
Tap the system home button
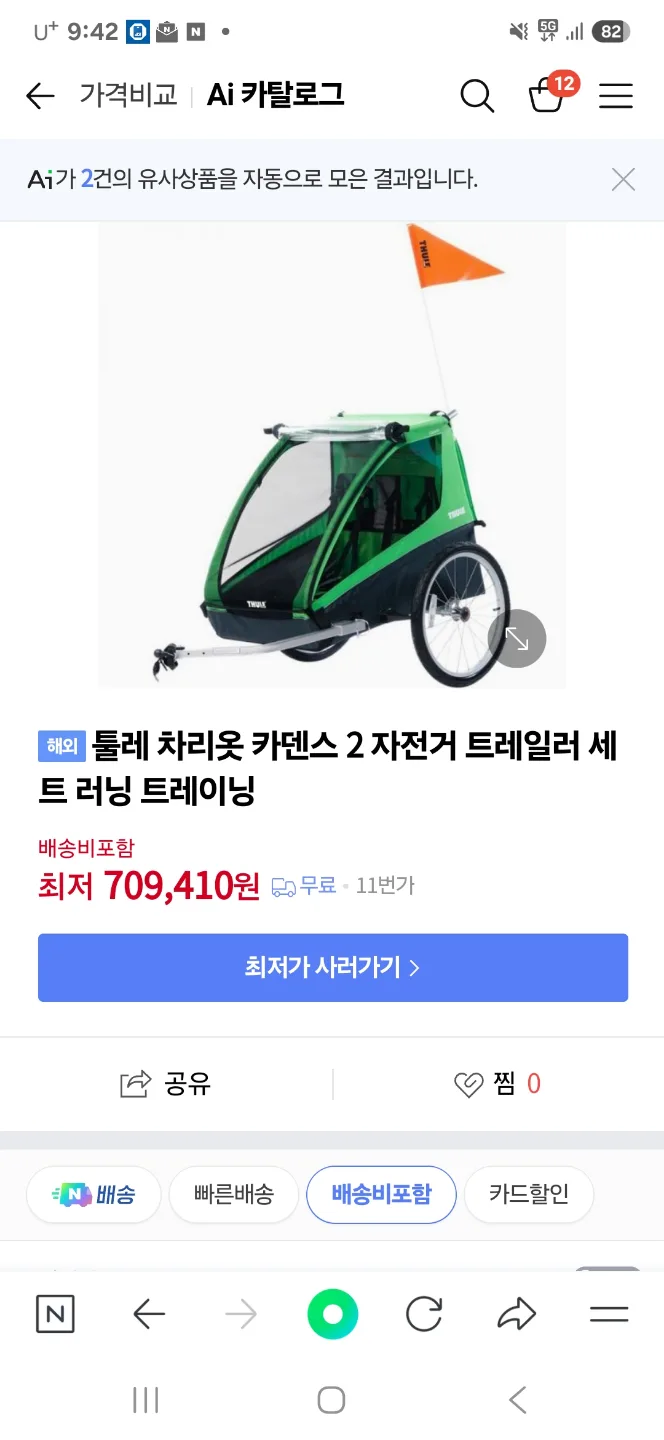point(331,1400)
